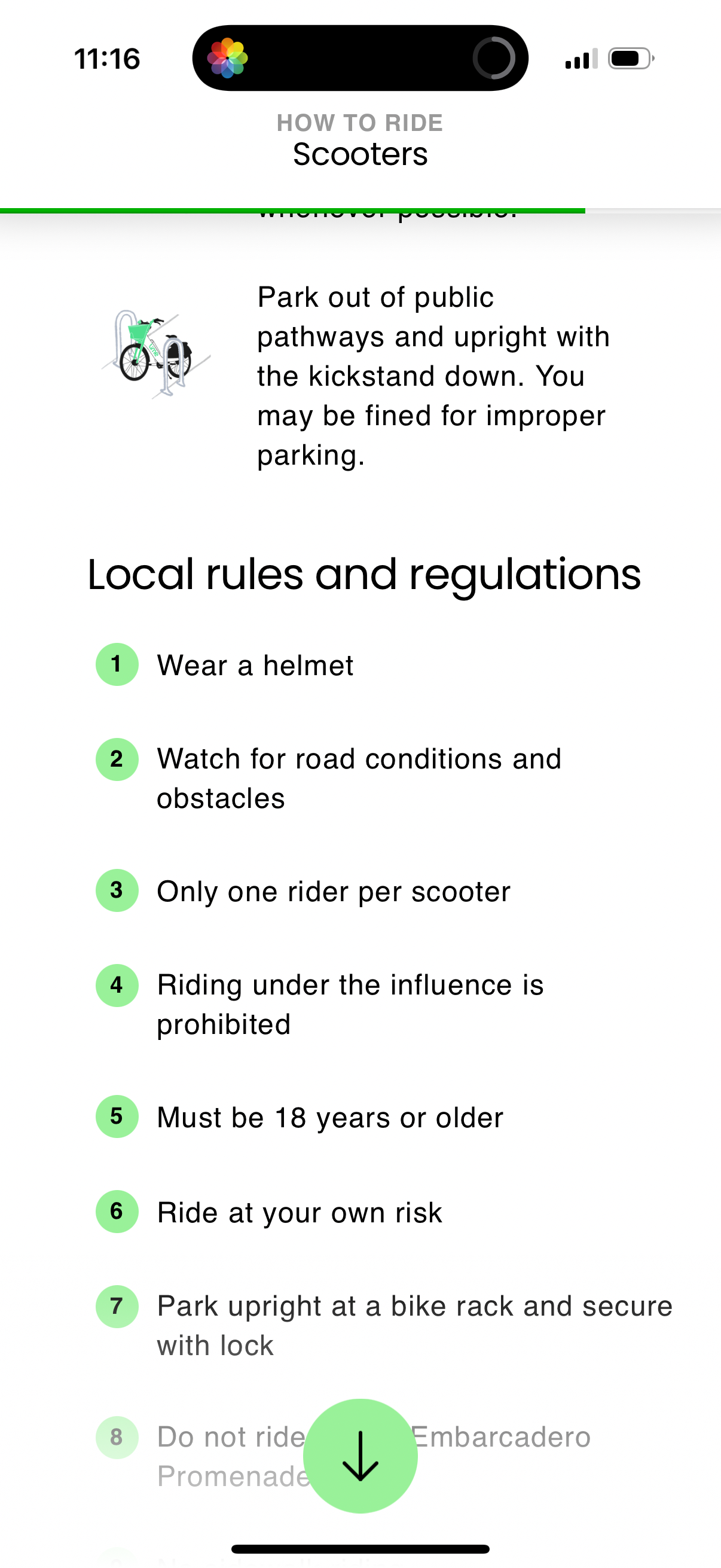Tap the HOW TO RIDE Scooters header
Viewport: 721px width, 1568px height.
point(360,139)
